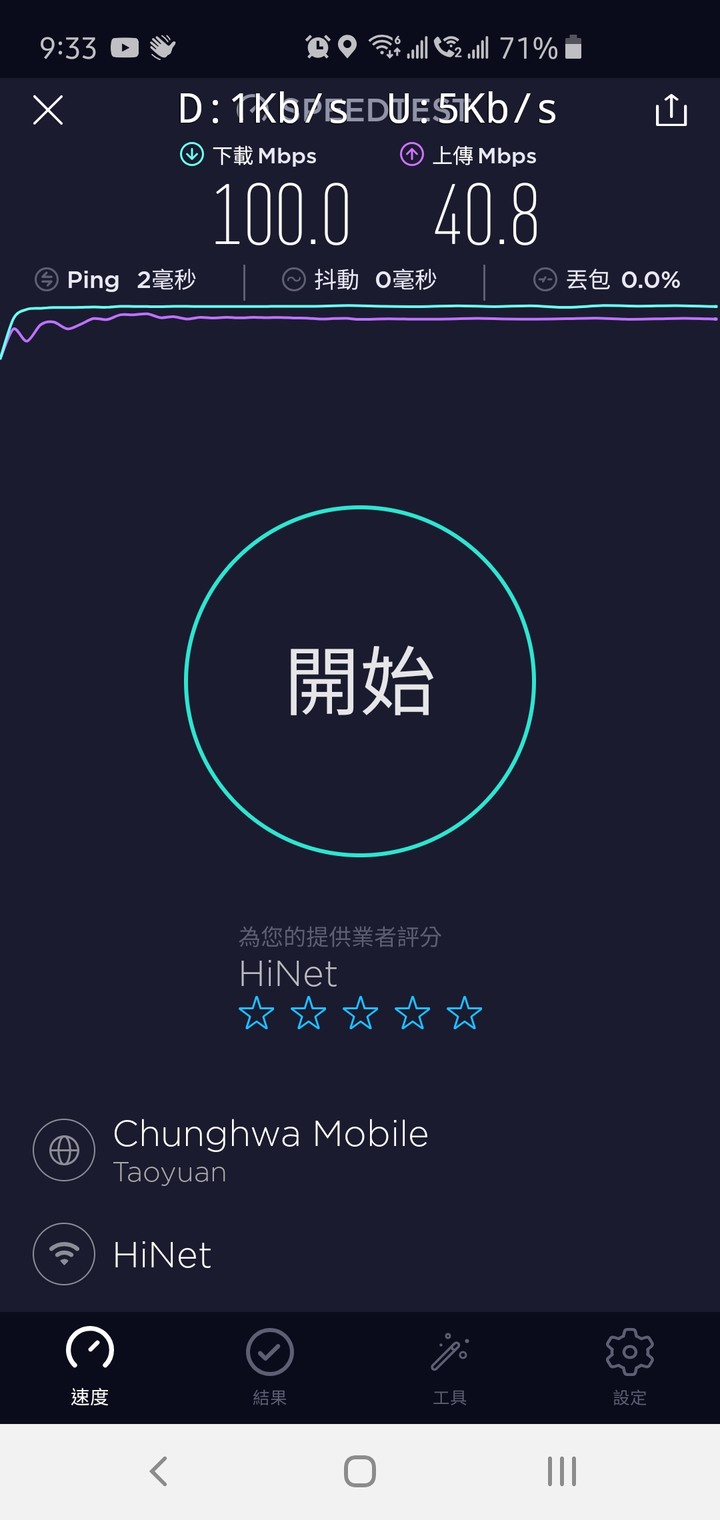Share the speed test result

pos(671,110)
